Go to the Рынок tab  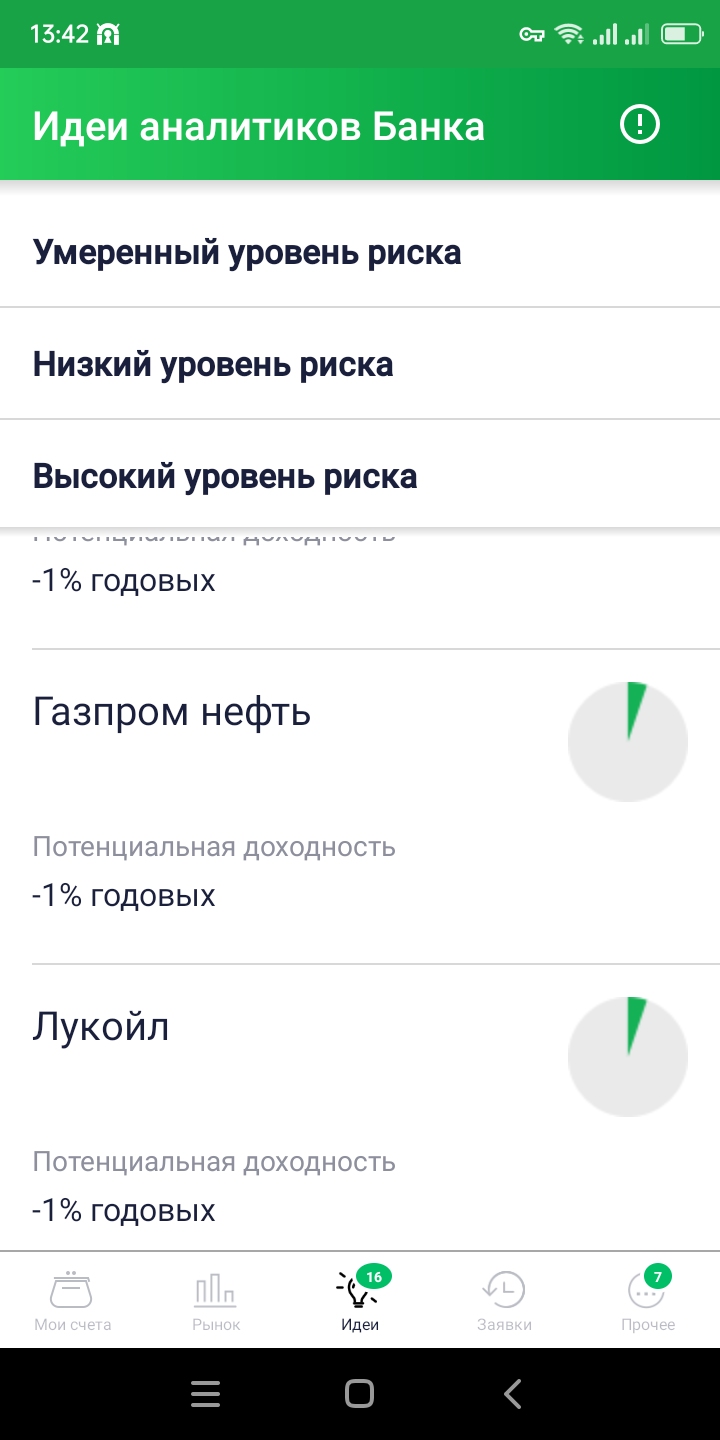pyautogui.click(x=216, y=1300)
